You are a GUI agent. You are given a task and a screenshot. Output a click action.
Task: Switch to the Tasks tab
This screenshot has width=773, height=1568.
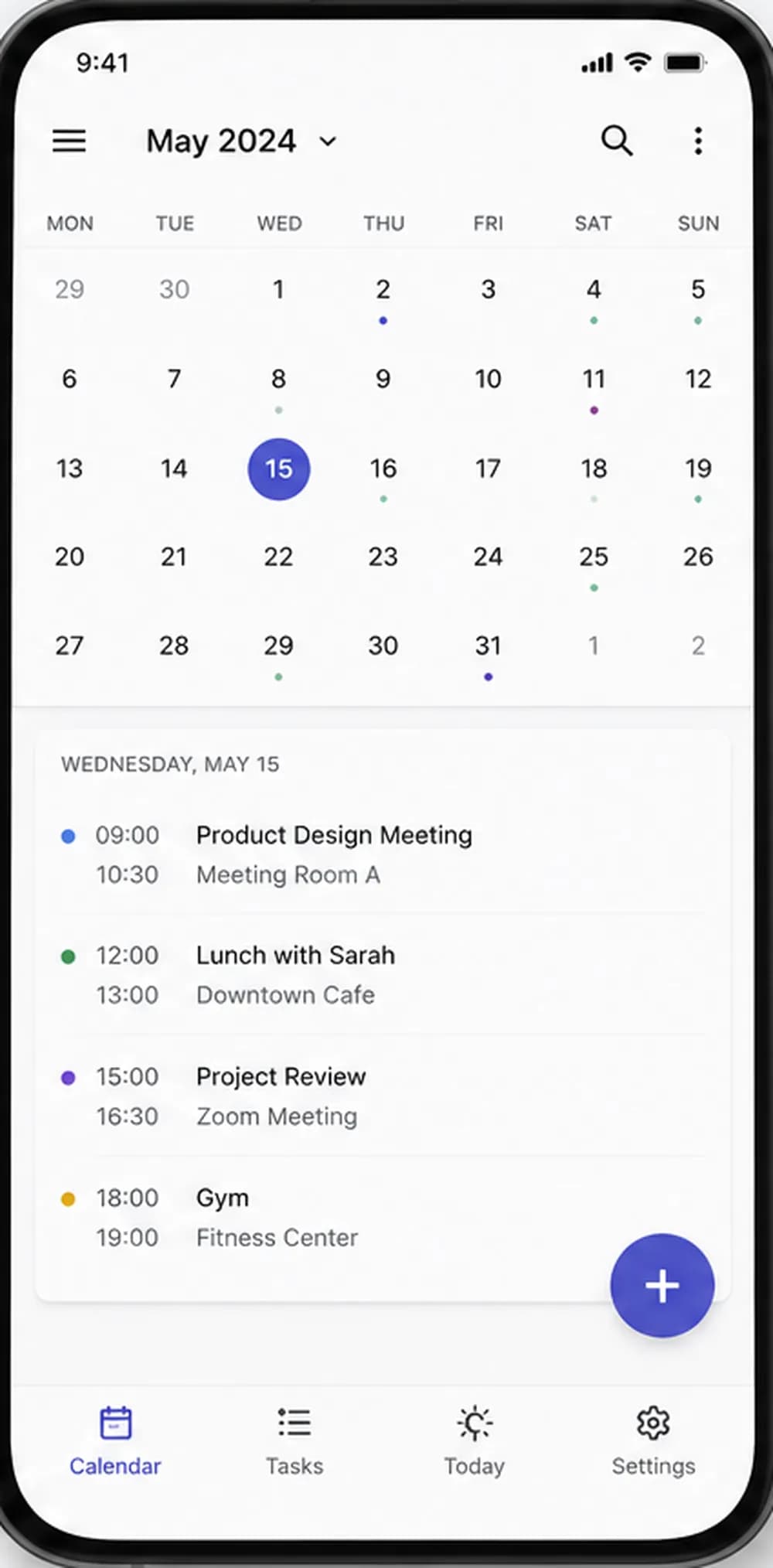coord(295,1440)
